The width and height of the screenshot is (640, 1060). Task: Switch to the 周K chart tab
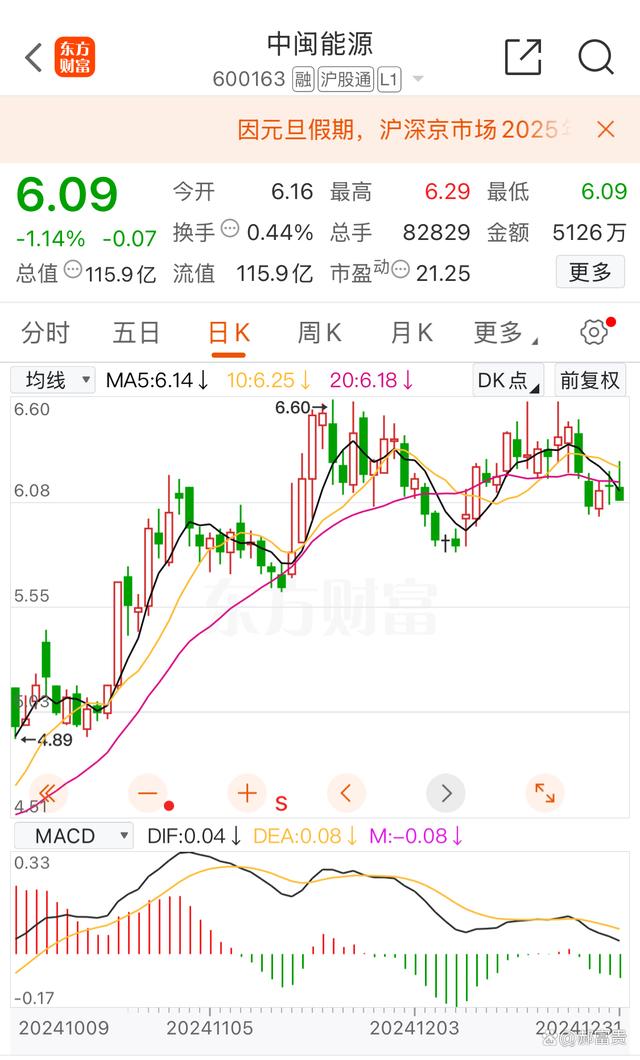point(319,333)
